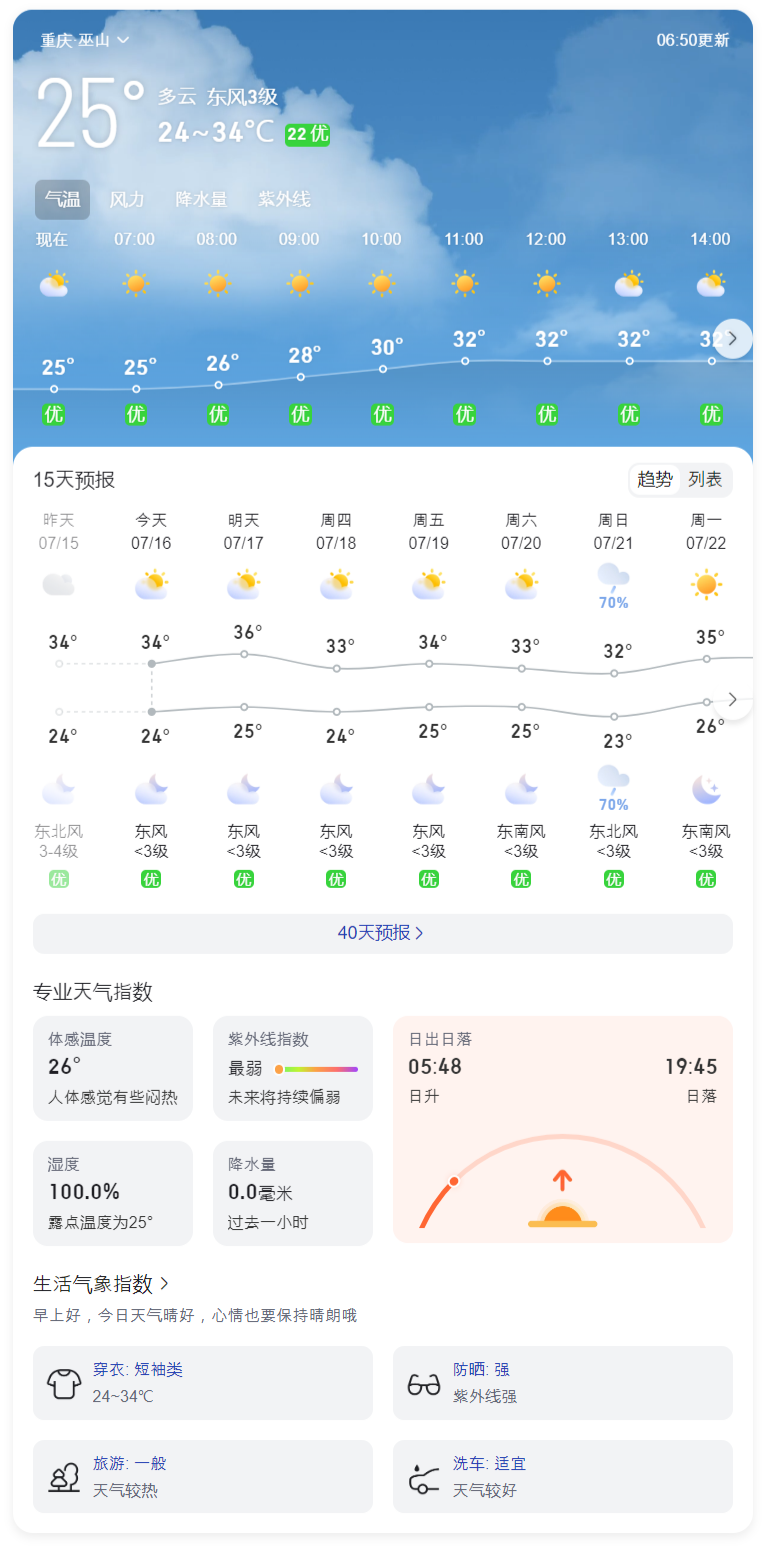Open the 40天预报 forecast

[x=382, y=933]
